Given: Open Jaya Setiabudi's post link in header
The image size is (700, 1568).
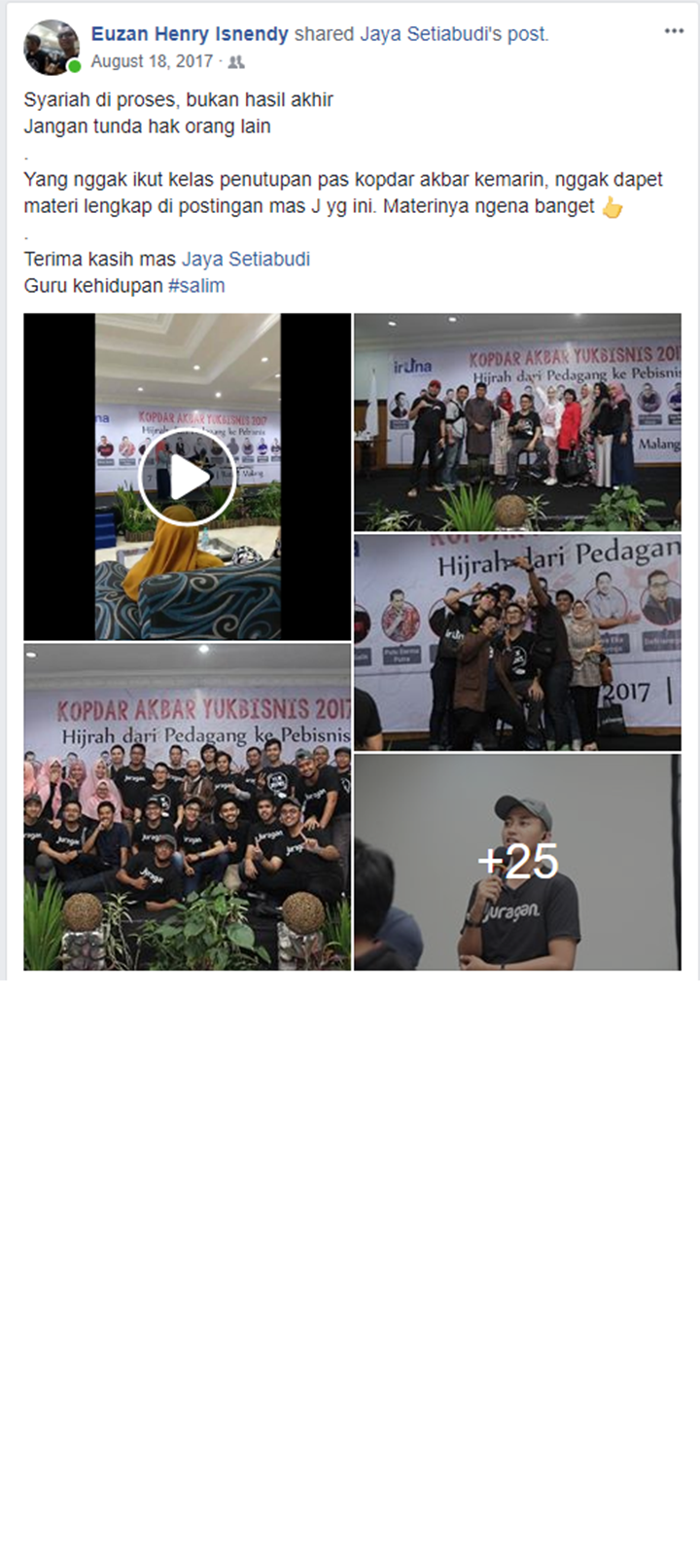Looking at the screenshot, I should coord(453,34).
